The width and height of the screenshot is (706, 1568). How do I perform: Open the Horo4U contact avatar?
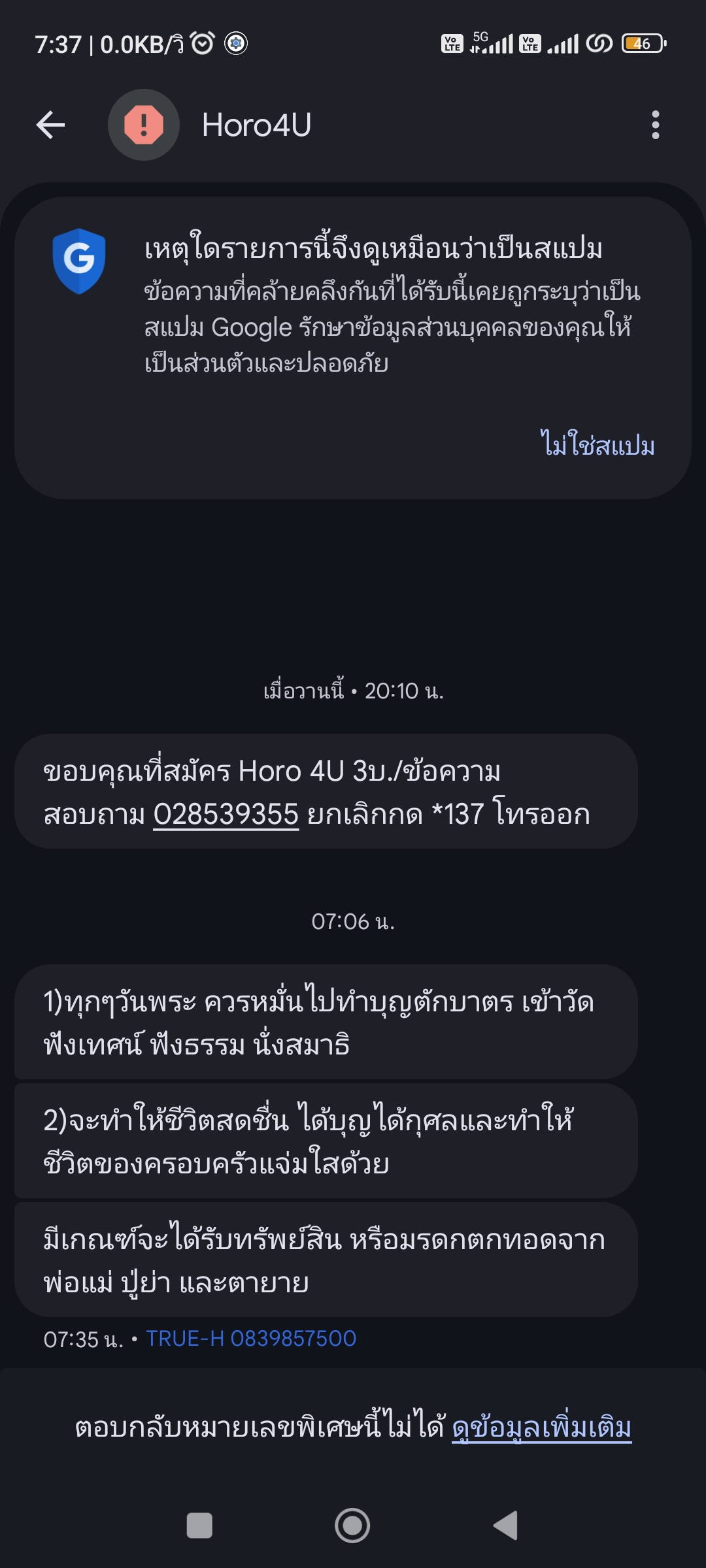[x=144, y=125]
